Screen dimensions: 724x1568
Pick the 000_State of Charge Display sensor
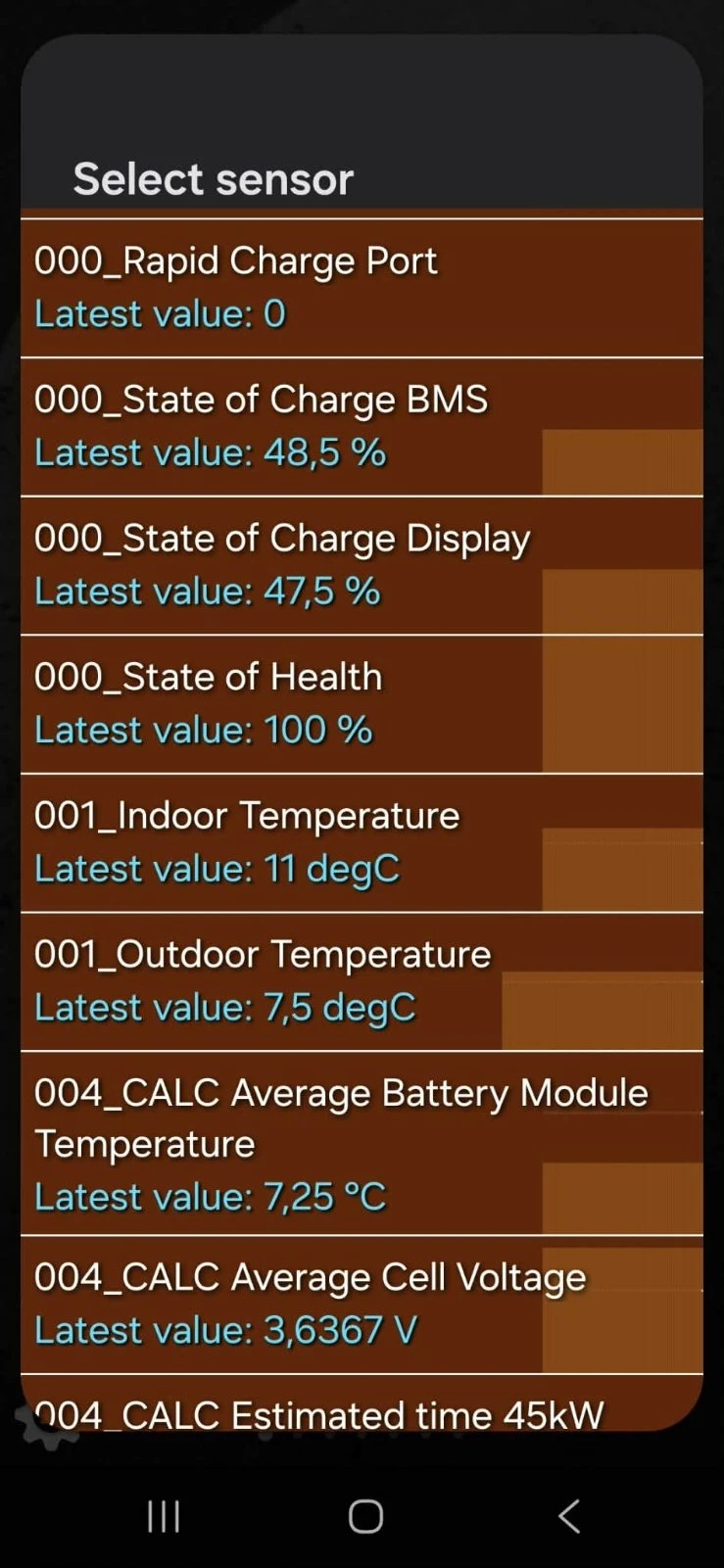[362, 566]
